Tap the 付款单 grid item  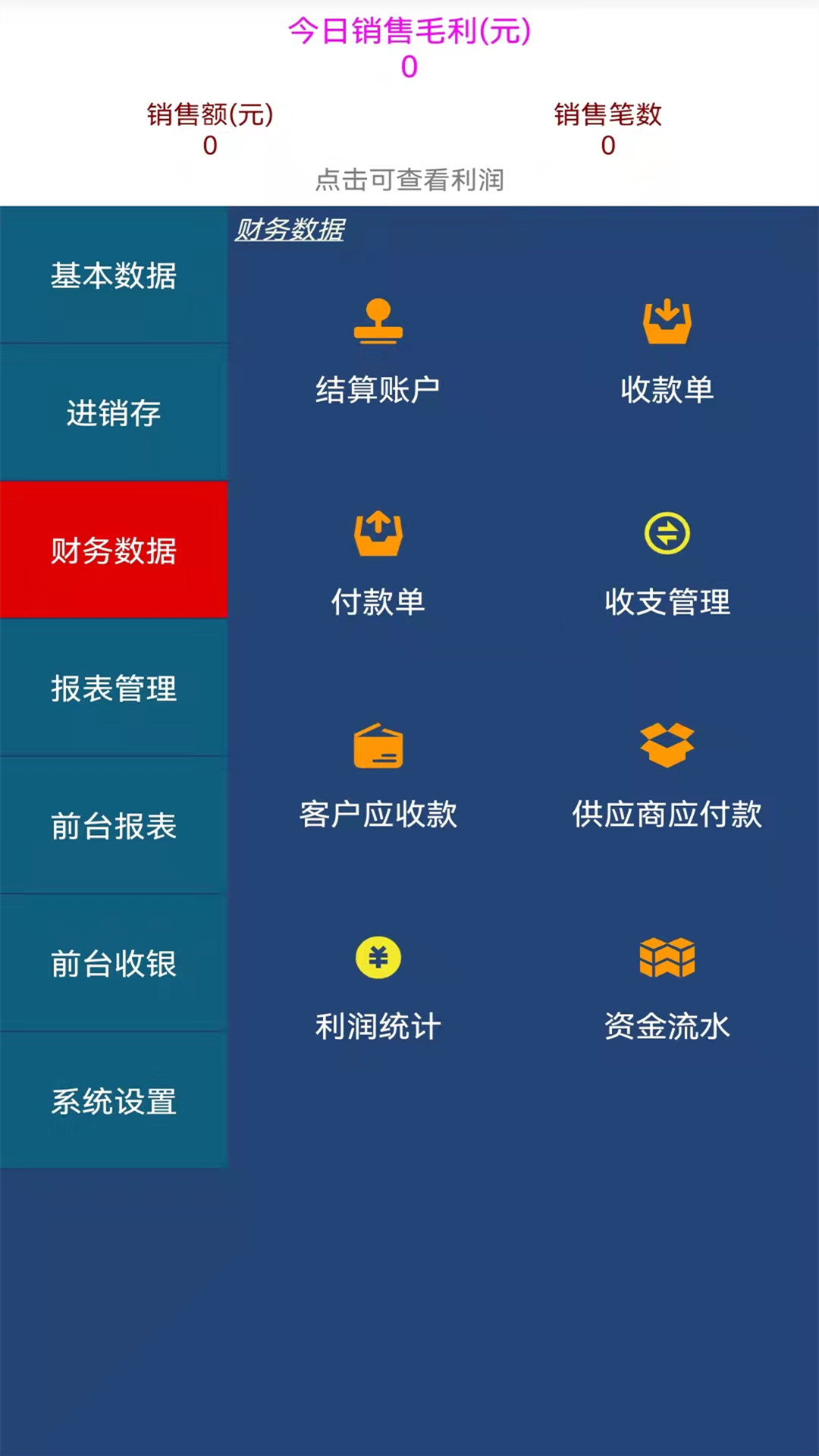click(x=378, y=564)
